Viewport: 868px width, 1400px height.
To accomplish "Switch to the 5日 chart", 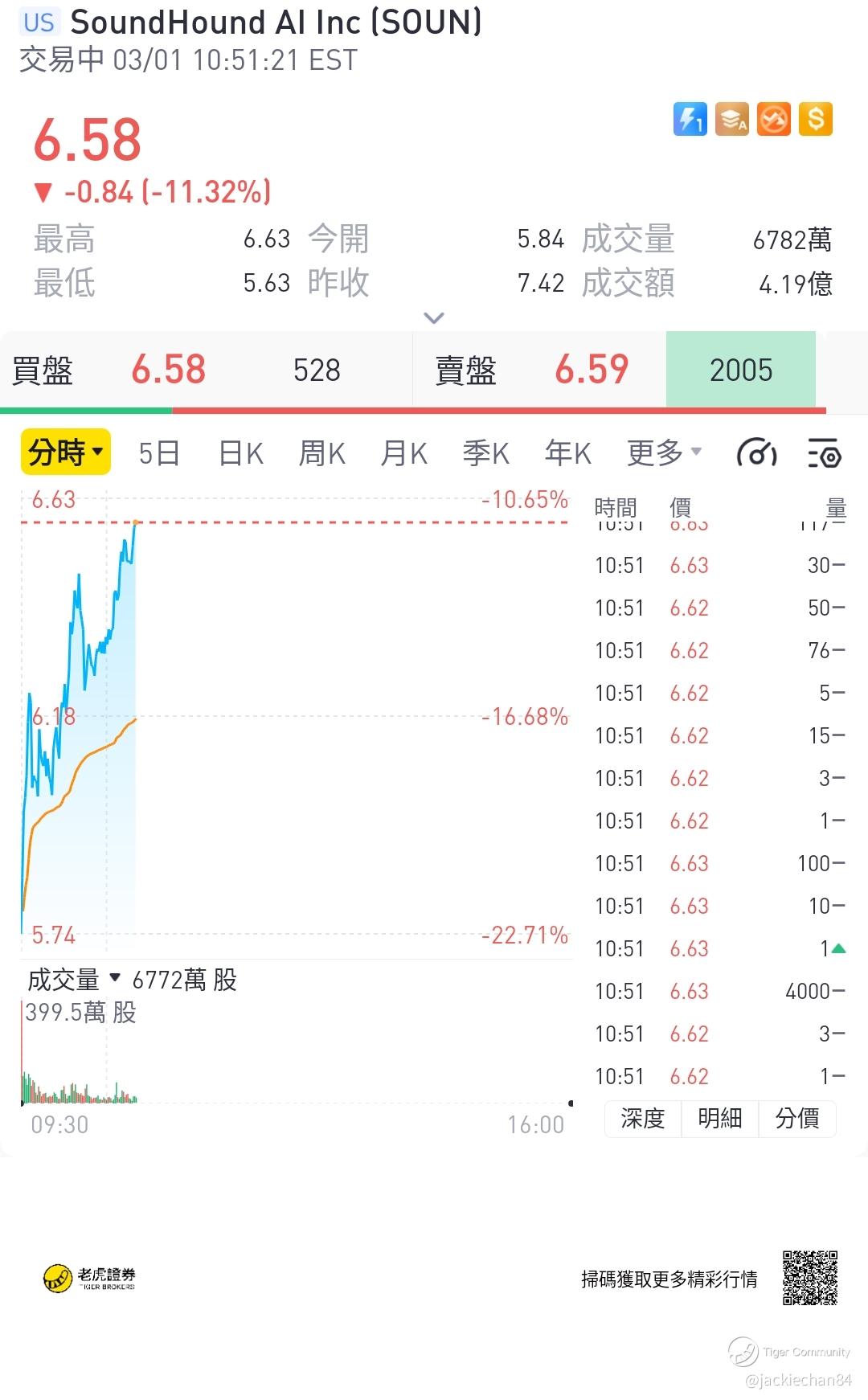I will (x=158, y=453).
